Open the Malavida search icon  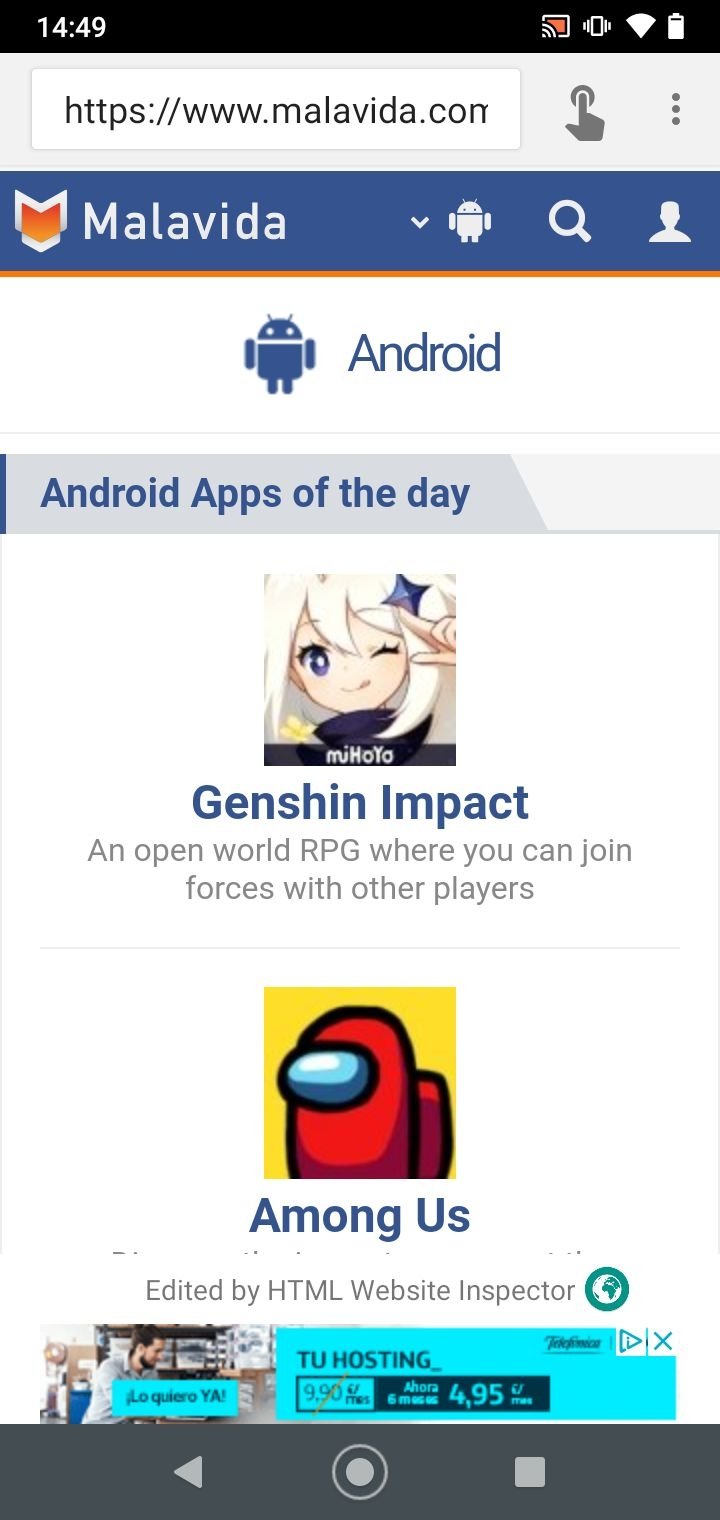point(570,221)
